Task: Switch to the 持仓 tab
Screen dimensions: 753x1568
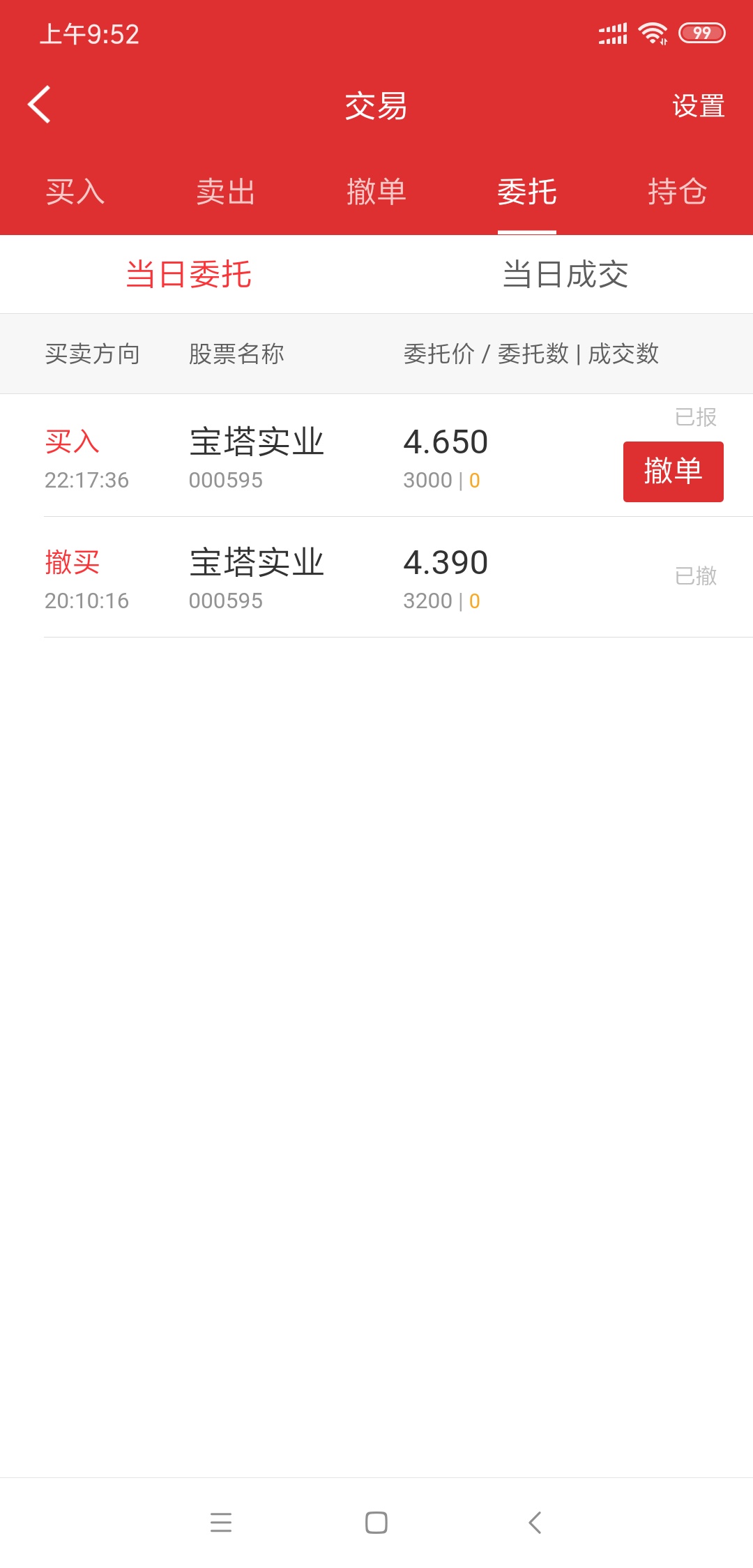Action: pos(678,192)
